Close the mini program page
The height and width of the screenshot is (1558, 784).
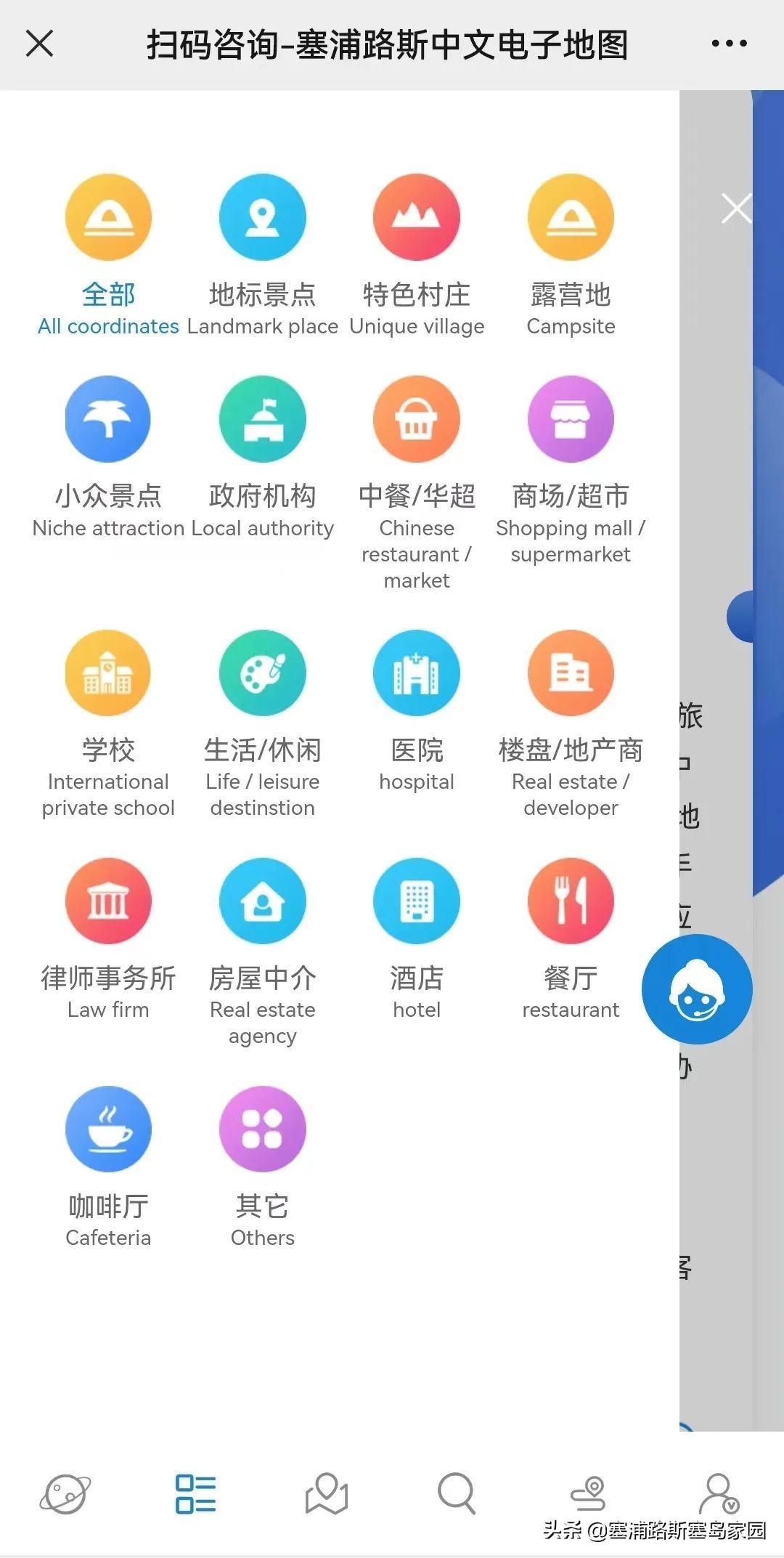pyautogui.click(x=40, y=44)
